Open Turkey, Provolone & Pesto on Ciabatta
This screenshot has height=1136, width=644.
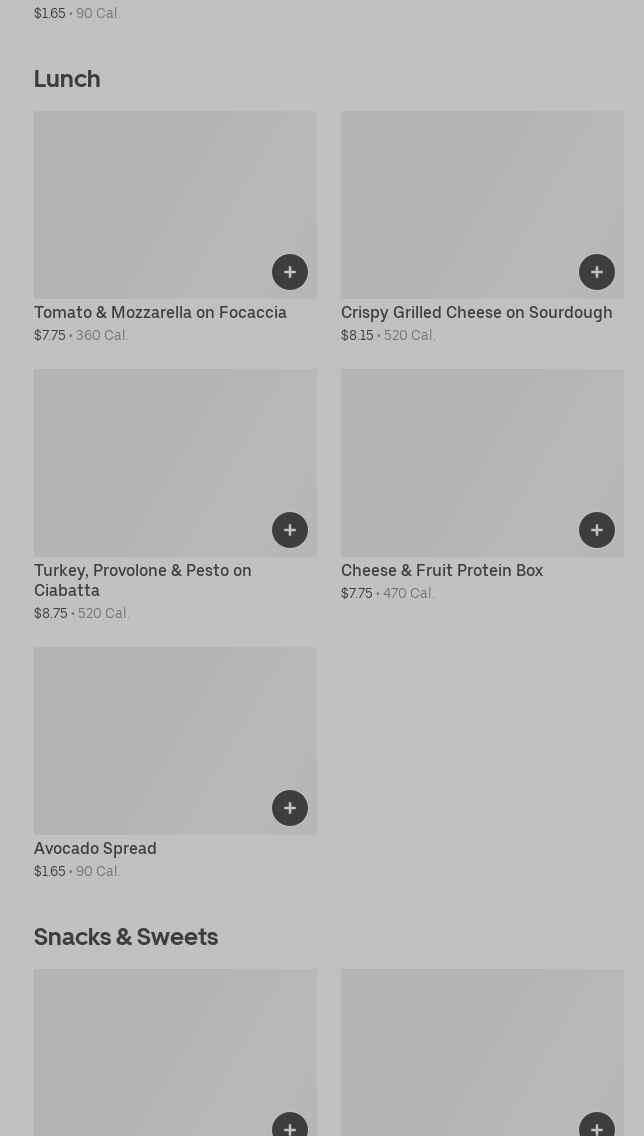coord(142,580)
